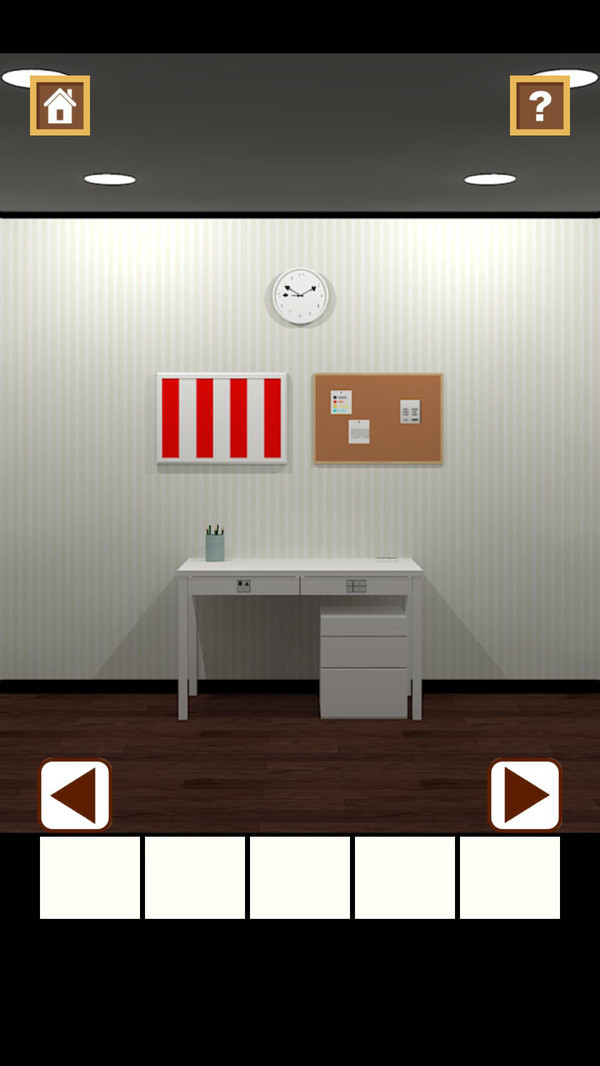
Task: Inspect the pencil cup on the desk
Action: pyautogui.click(x=215, y=545)
